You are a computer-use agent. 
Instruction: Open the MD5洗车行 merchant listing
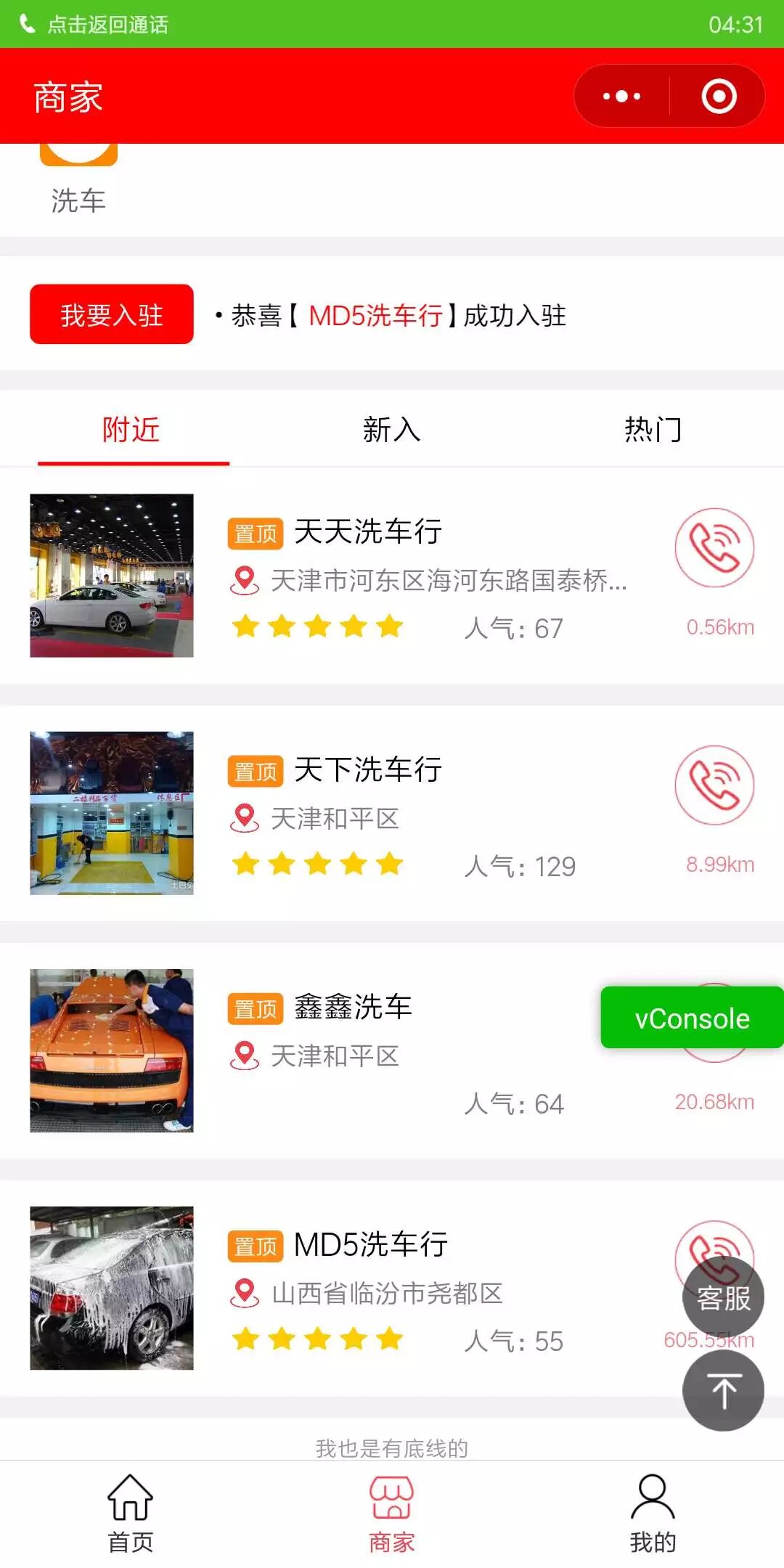(x=370, y=1245)
